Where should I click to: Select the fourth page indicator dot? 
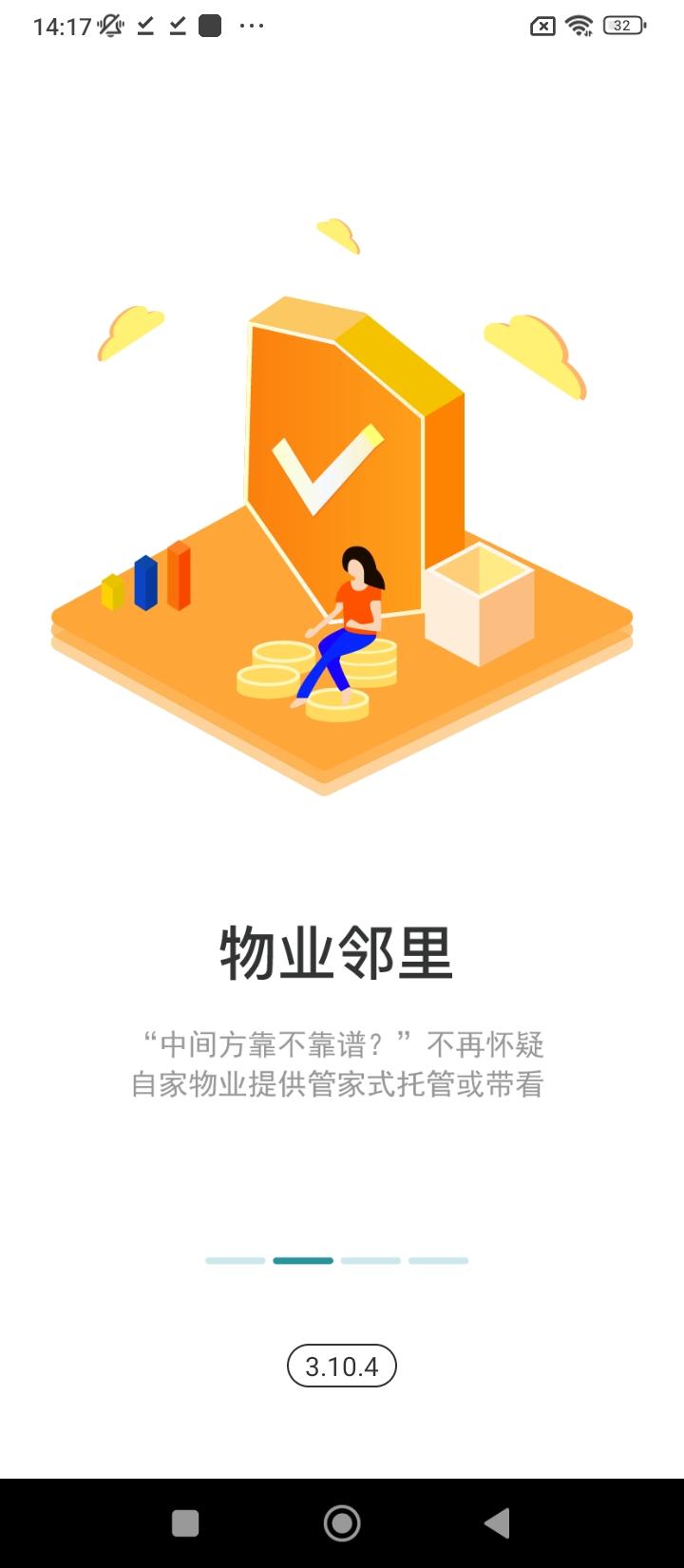tap(439, 1260)
